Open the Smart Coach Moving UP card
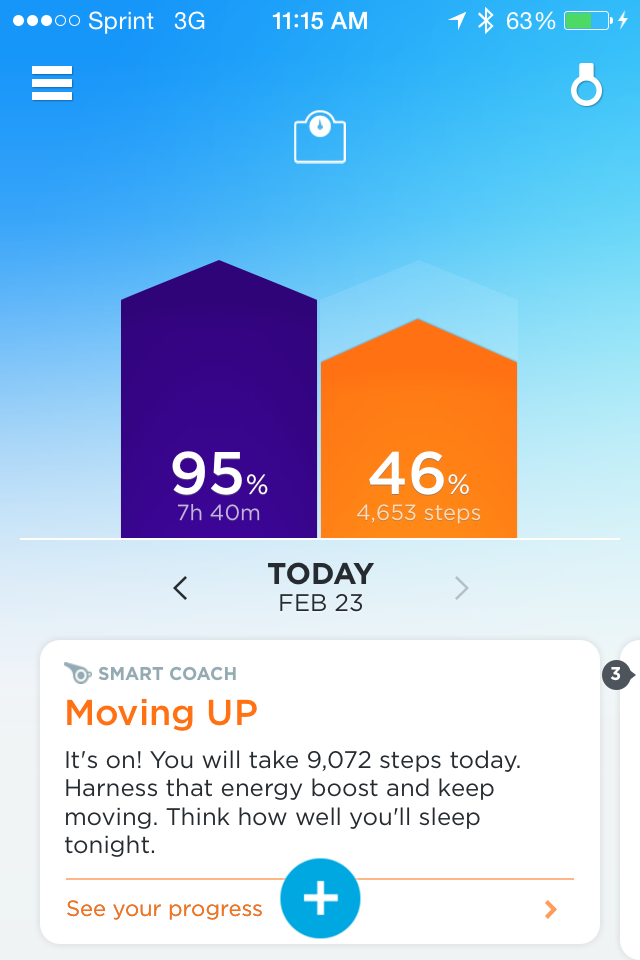Viewport: 640px width, 960px height. [318, 760]
